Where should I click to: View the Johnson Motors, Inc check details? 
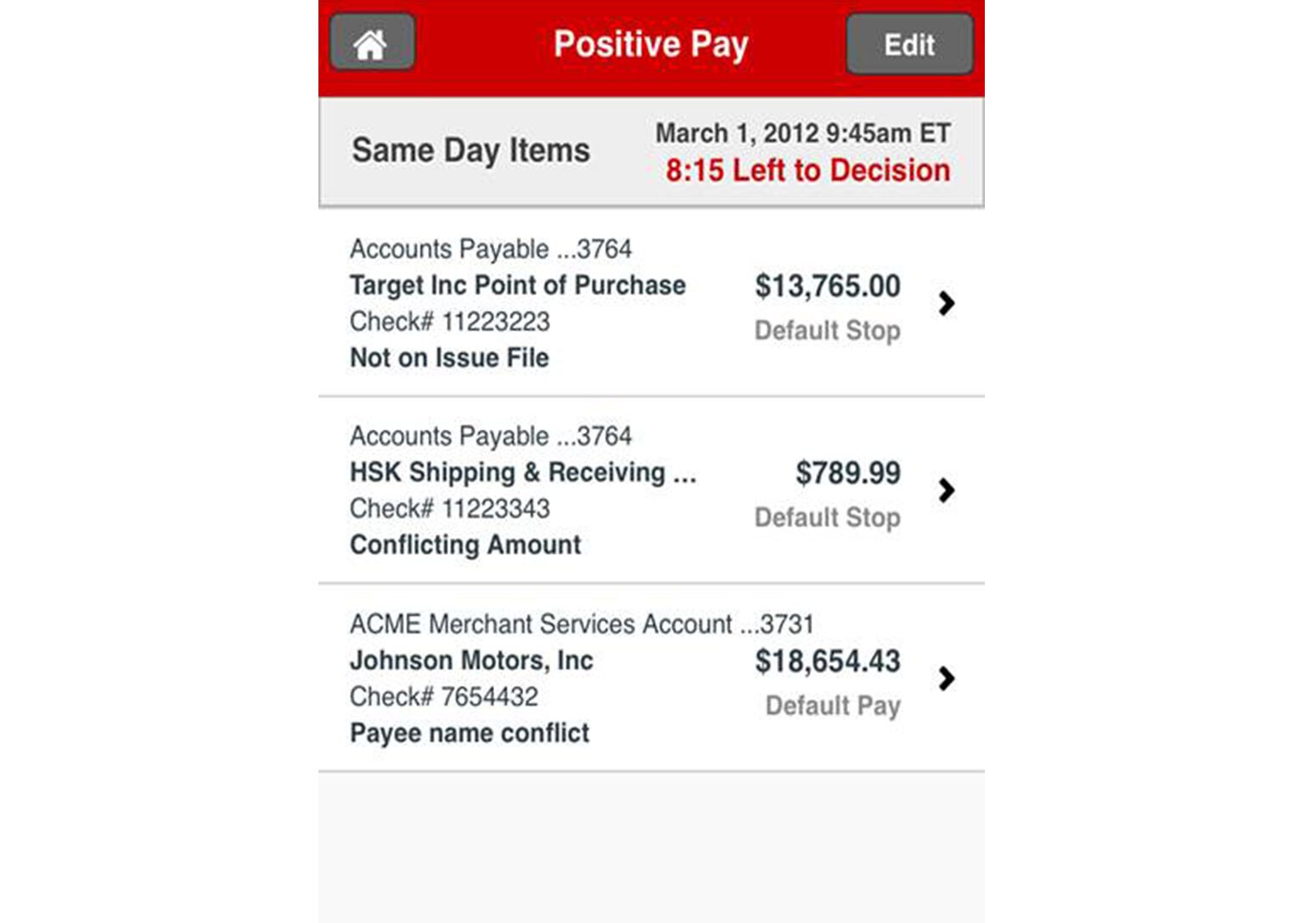650,678
